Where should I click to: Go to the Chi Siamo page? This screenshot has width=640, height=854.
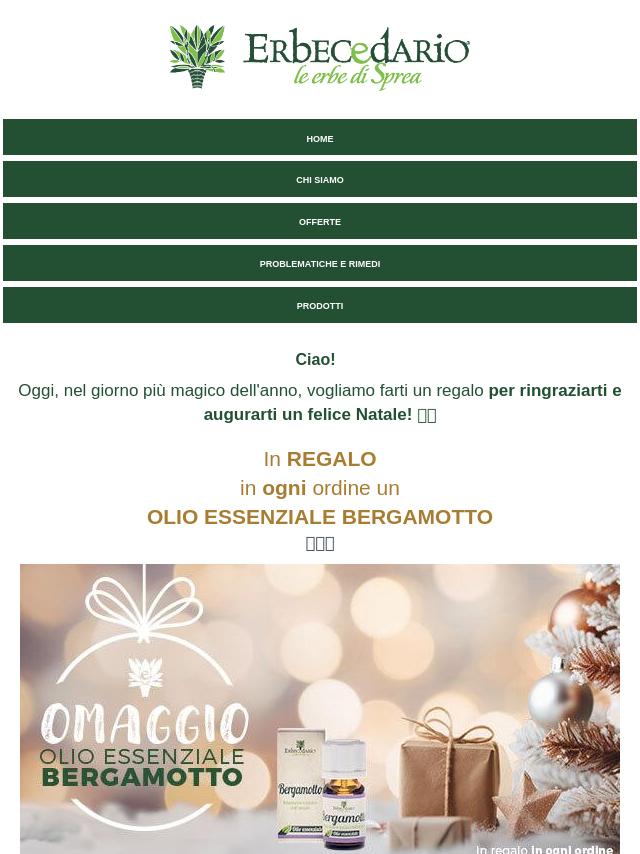click(x=320, y=180)
